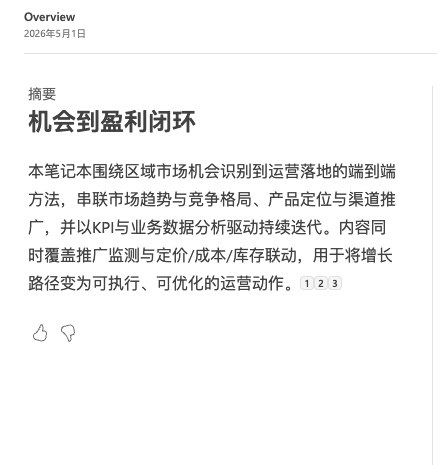Give the summary a thumbs down
Image resolution: width=437 pixels, height=465 pixels.
(x=68, y=333)
